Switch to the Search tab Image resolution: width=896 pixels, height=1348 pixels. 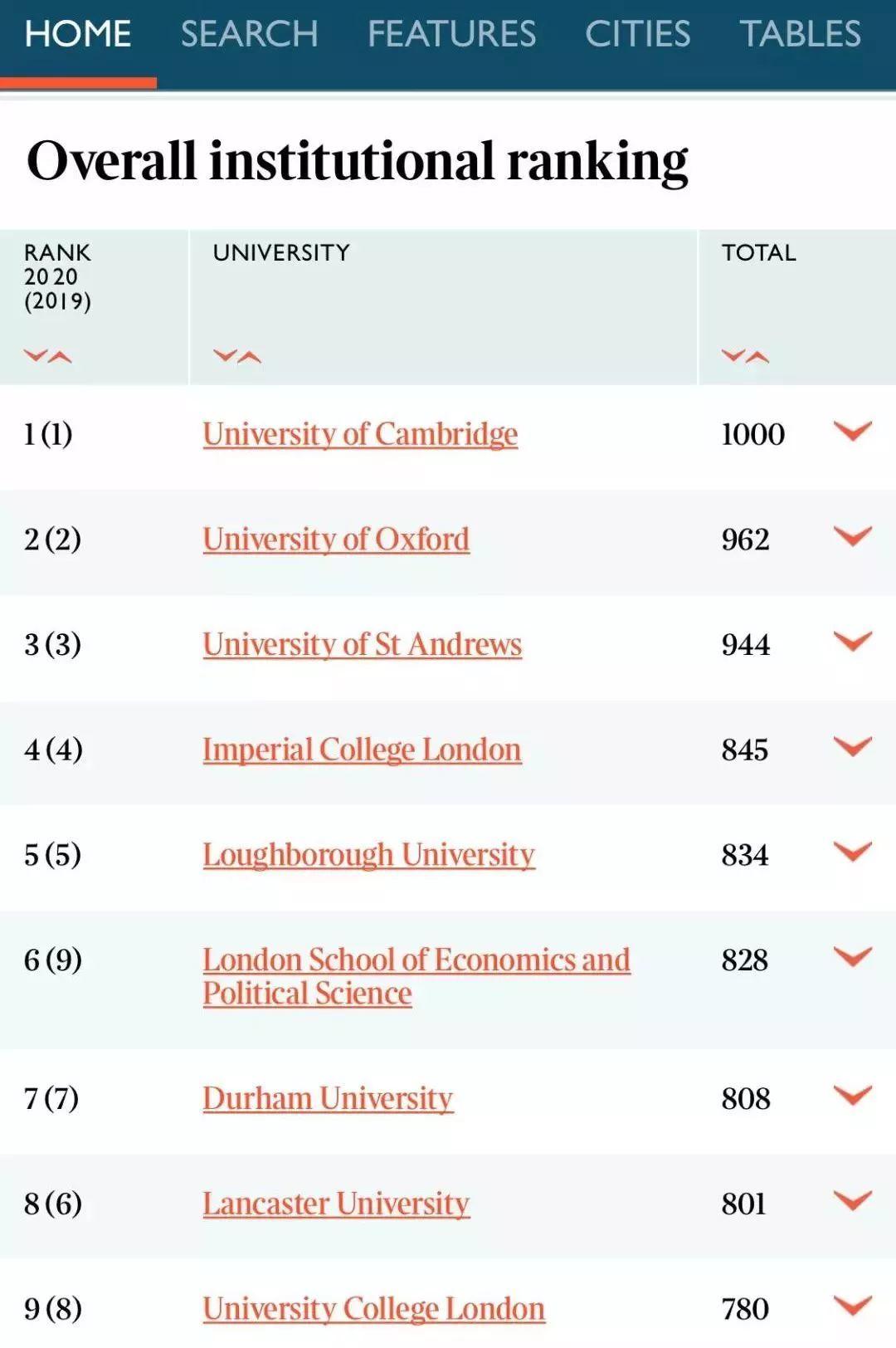[x=249, y=34]
